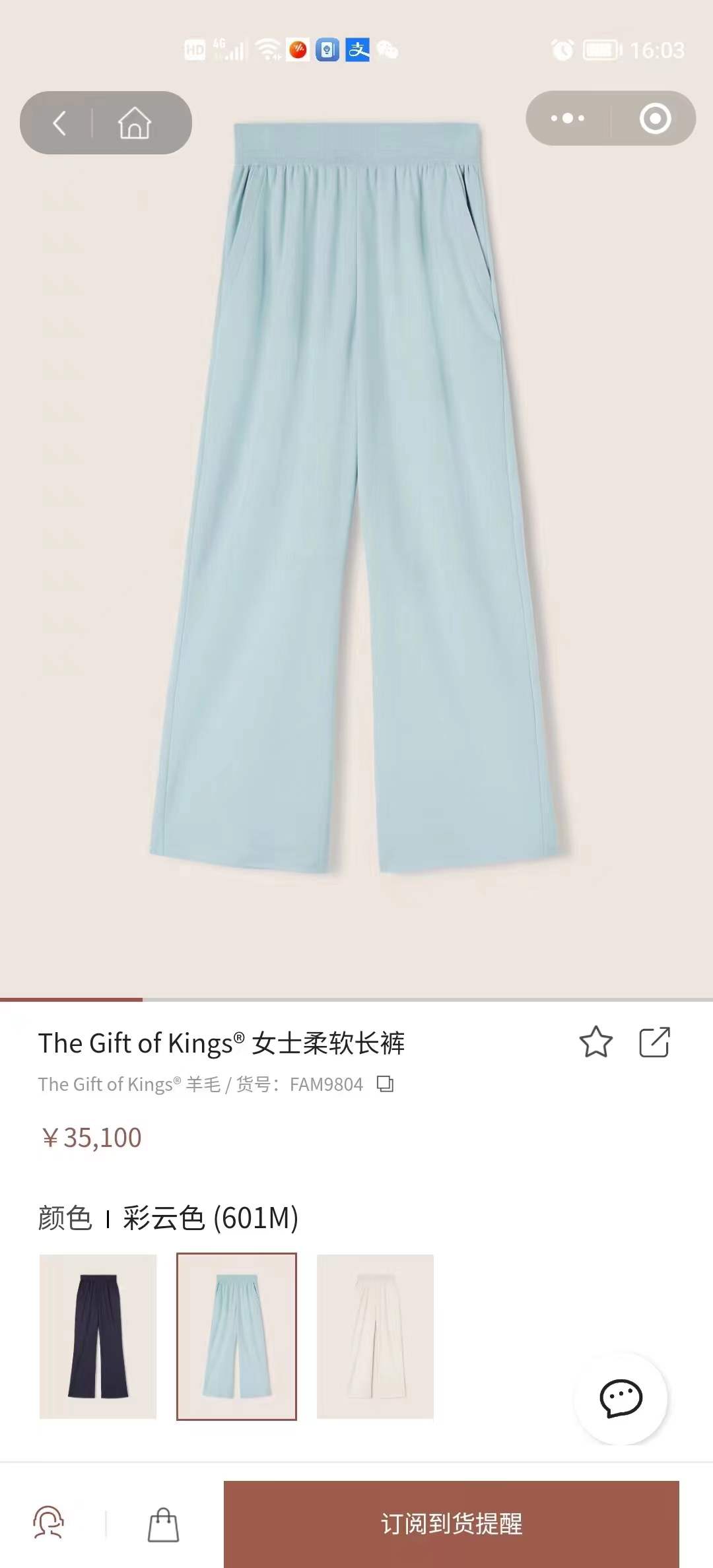Add this product to favorites
Viewport: 713px width, 1568px height.
[595, 1042]
